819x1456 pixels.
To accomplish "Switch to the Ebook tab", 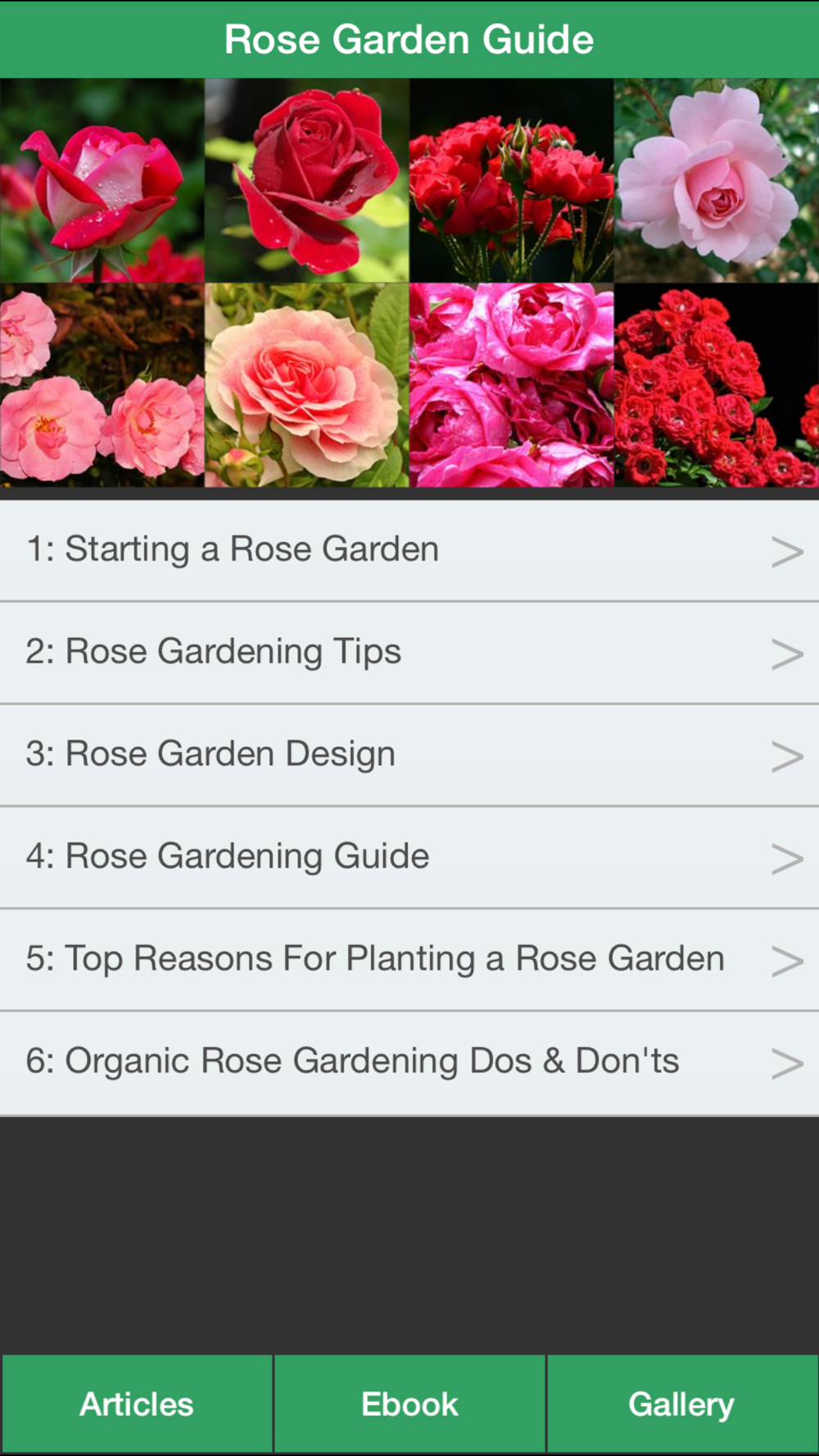I will 409,1404.
